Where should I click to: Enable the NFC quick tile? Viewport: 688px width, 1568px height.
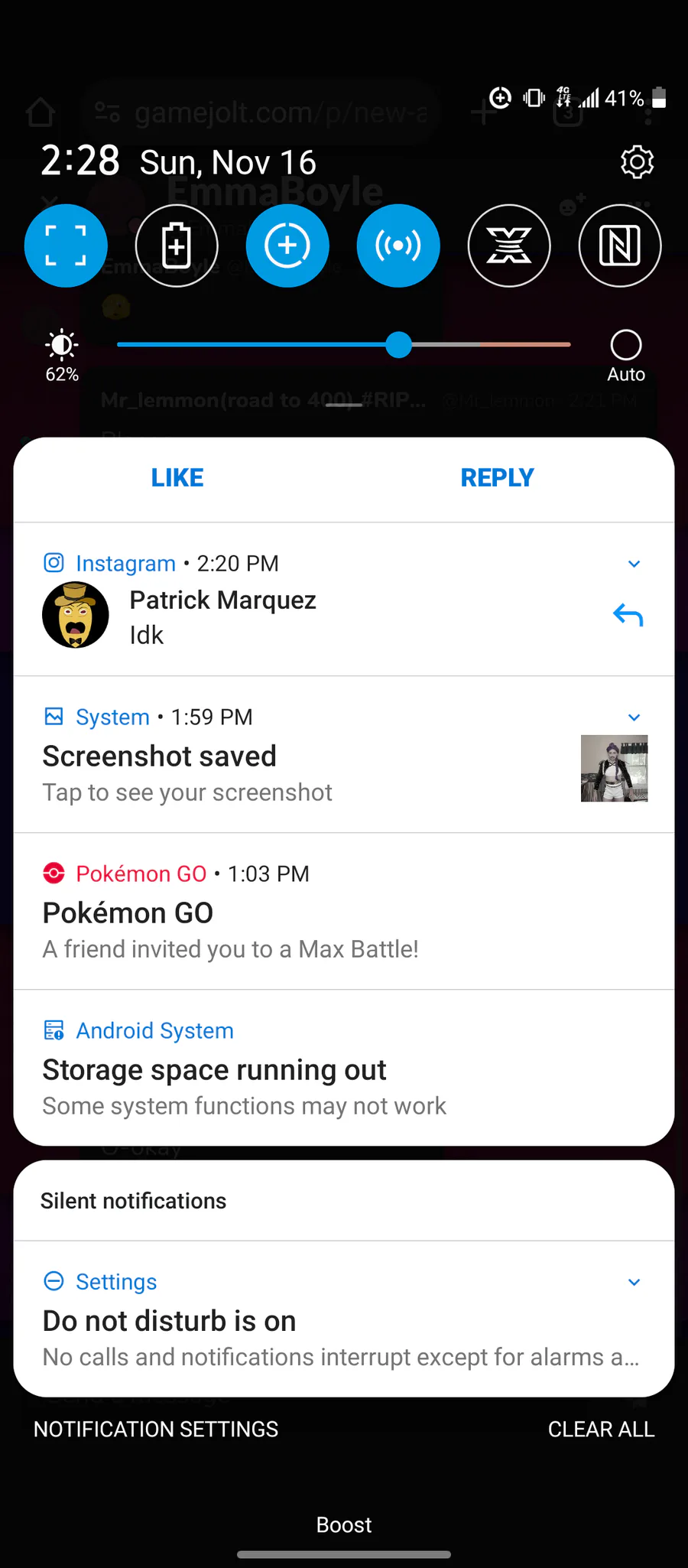coord(619,246)
